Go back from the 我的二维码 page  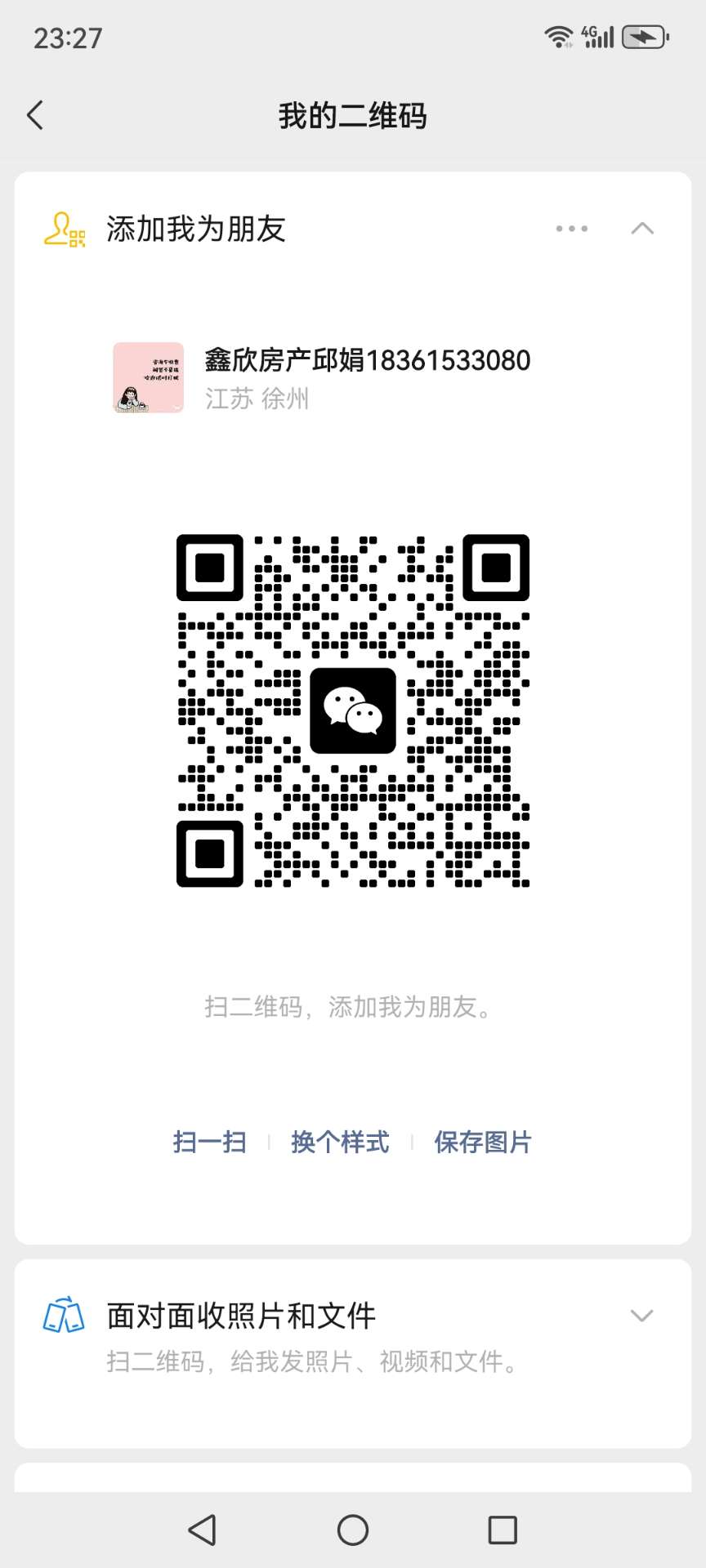[x=35, y=115]
